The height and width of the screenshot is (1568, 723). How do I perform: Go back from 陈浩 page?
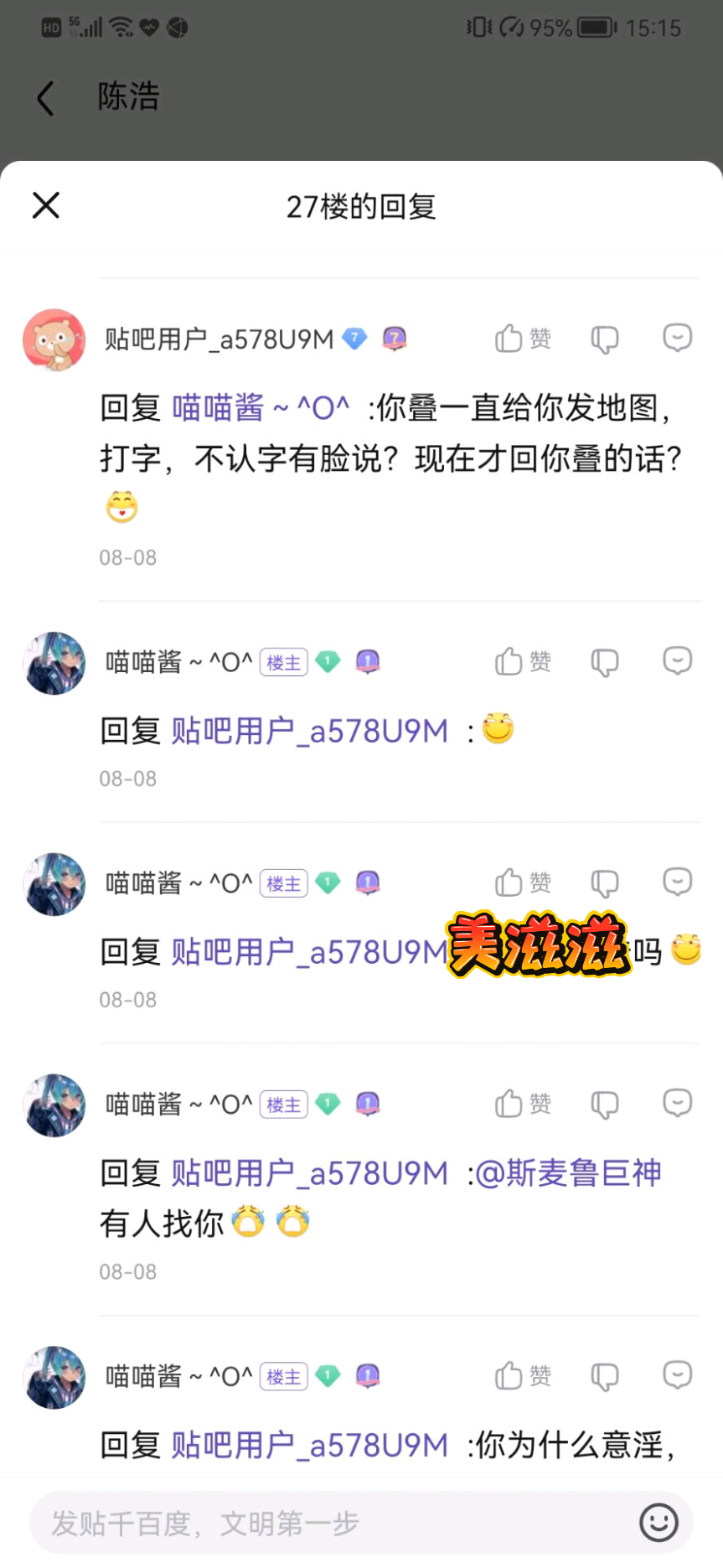click(x=46, y=98)
